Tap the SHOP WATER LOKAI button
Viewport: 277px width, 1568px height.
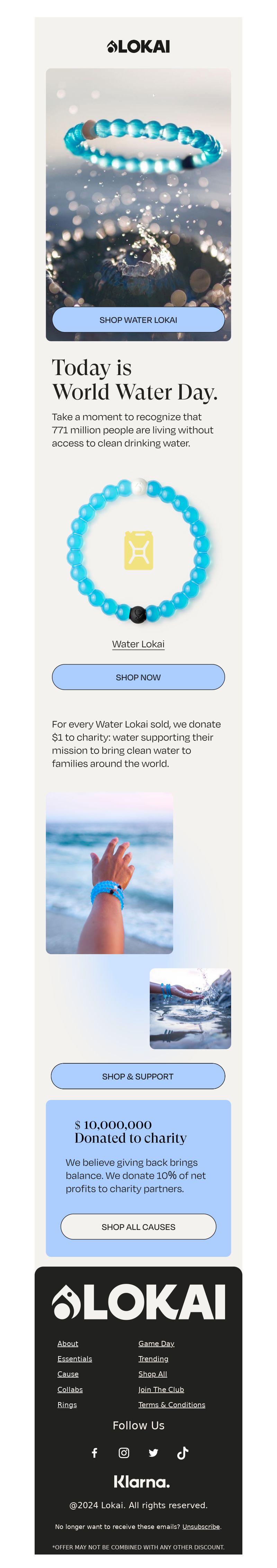[x=138, y=319]
